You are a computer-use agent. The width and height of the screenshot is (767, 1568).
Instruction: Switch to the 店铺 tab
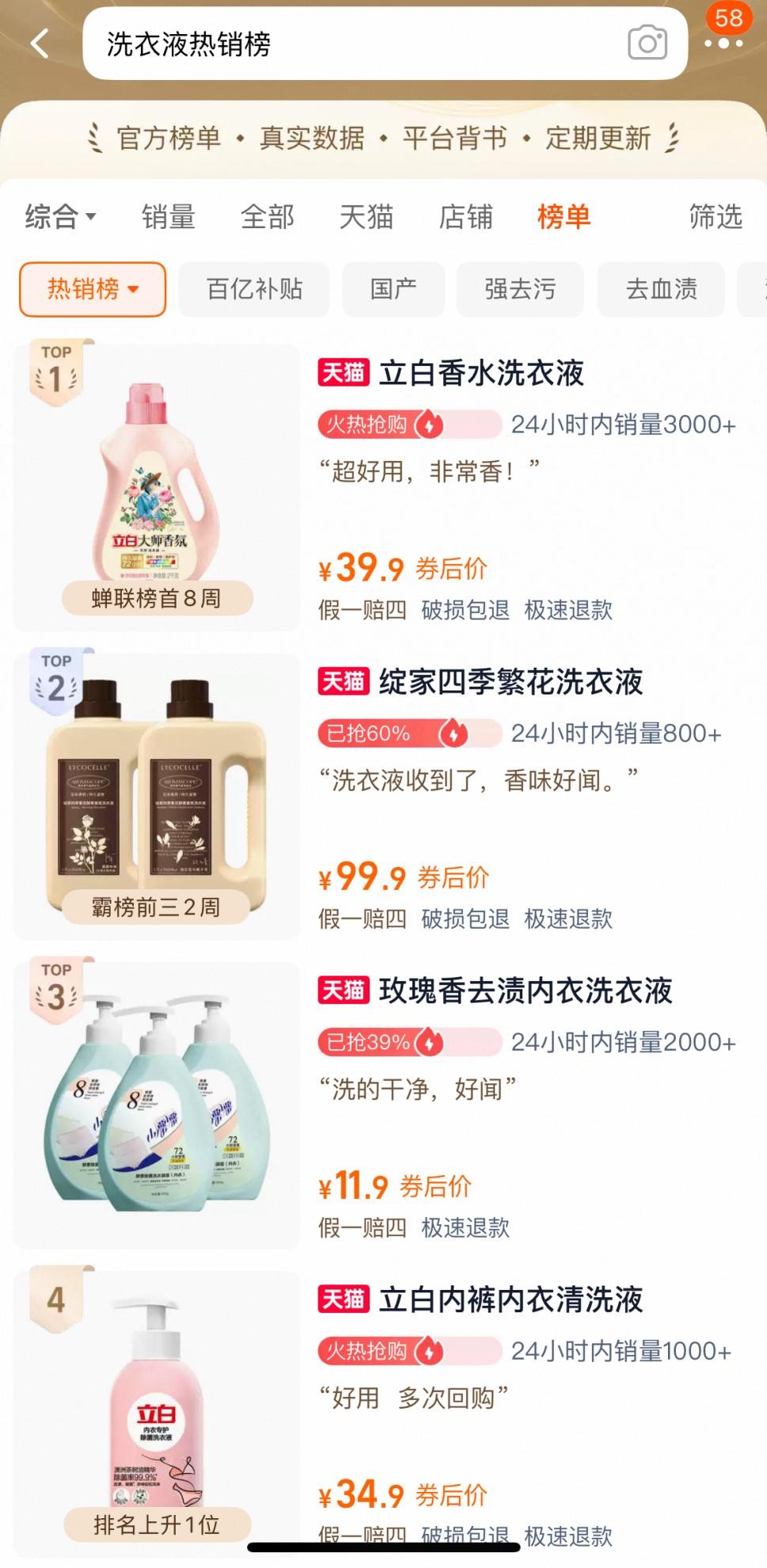point(465,216)
